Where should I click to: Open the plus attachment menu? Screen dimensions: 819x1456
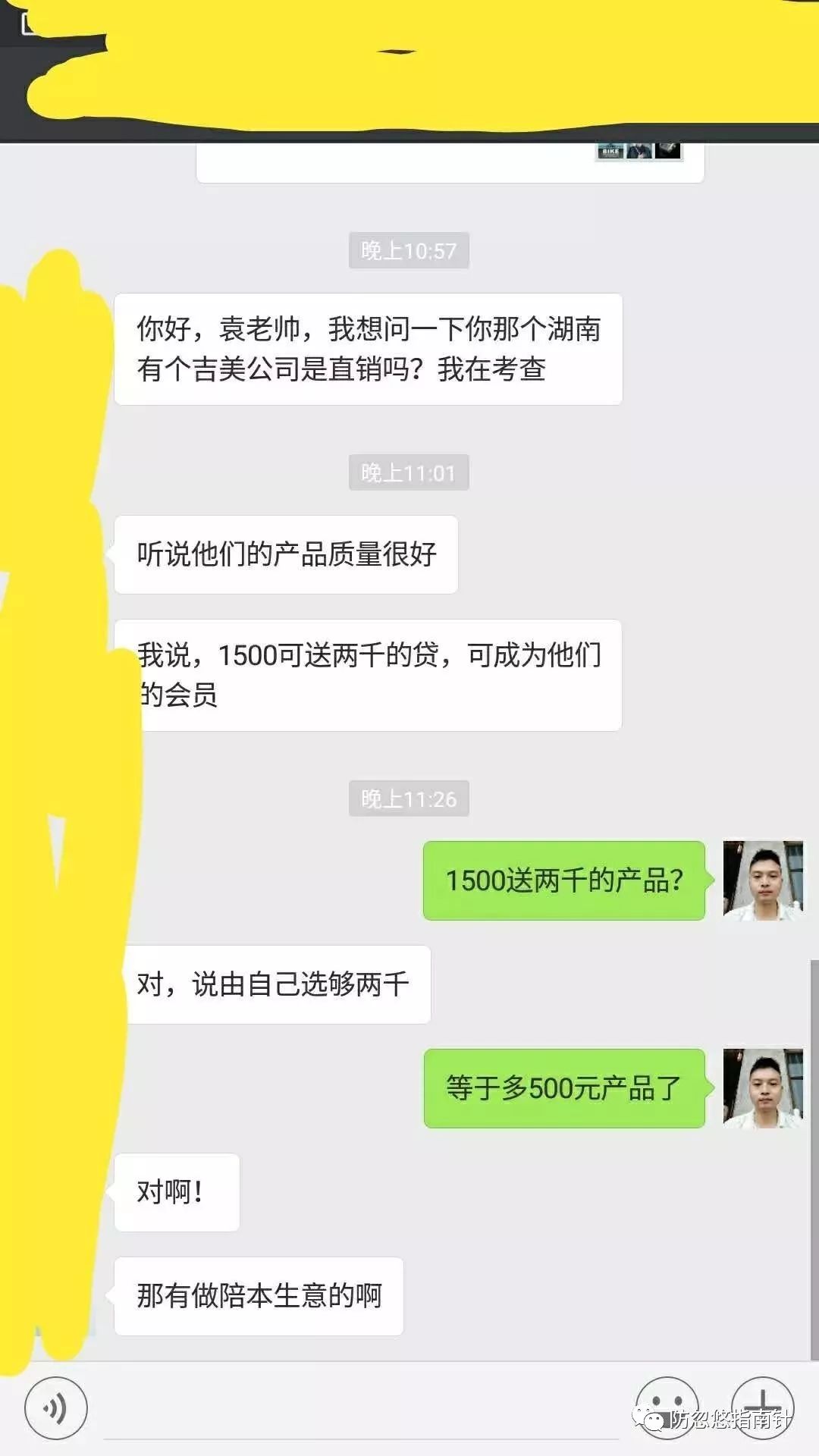coord(763,1407)
